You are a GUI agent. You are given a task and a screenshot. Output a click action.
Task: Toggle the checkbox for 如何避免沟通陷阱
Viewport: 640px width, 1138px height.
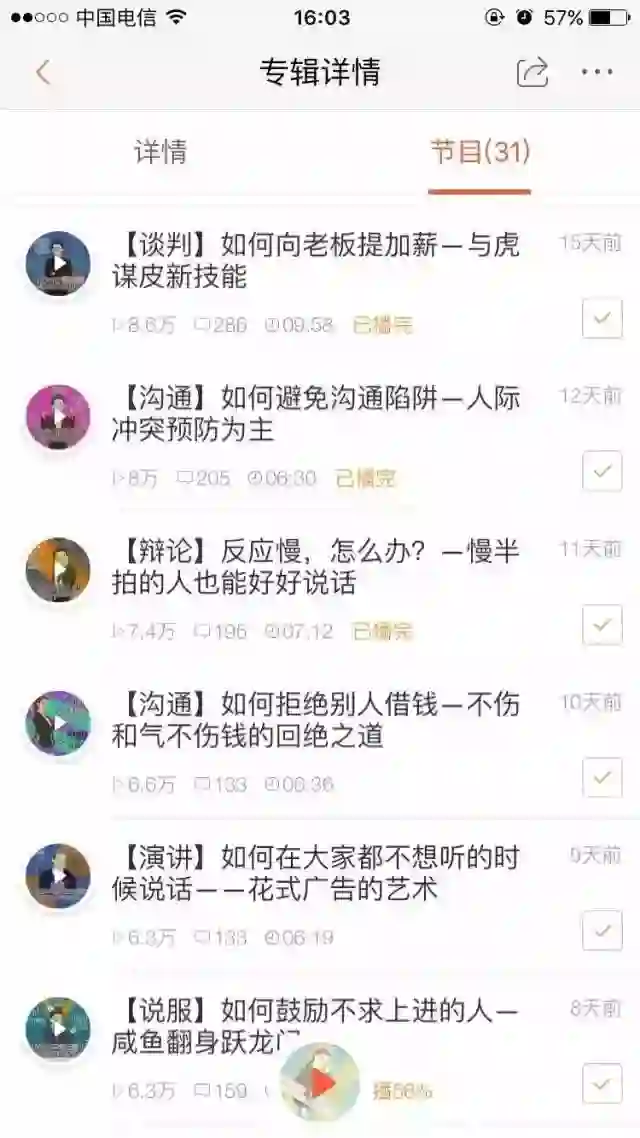[x=602, y=471]
